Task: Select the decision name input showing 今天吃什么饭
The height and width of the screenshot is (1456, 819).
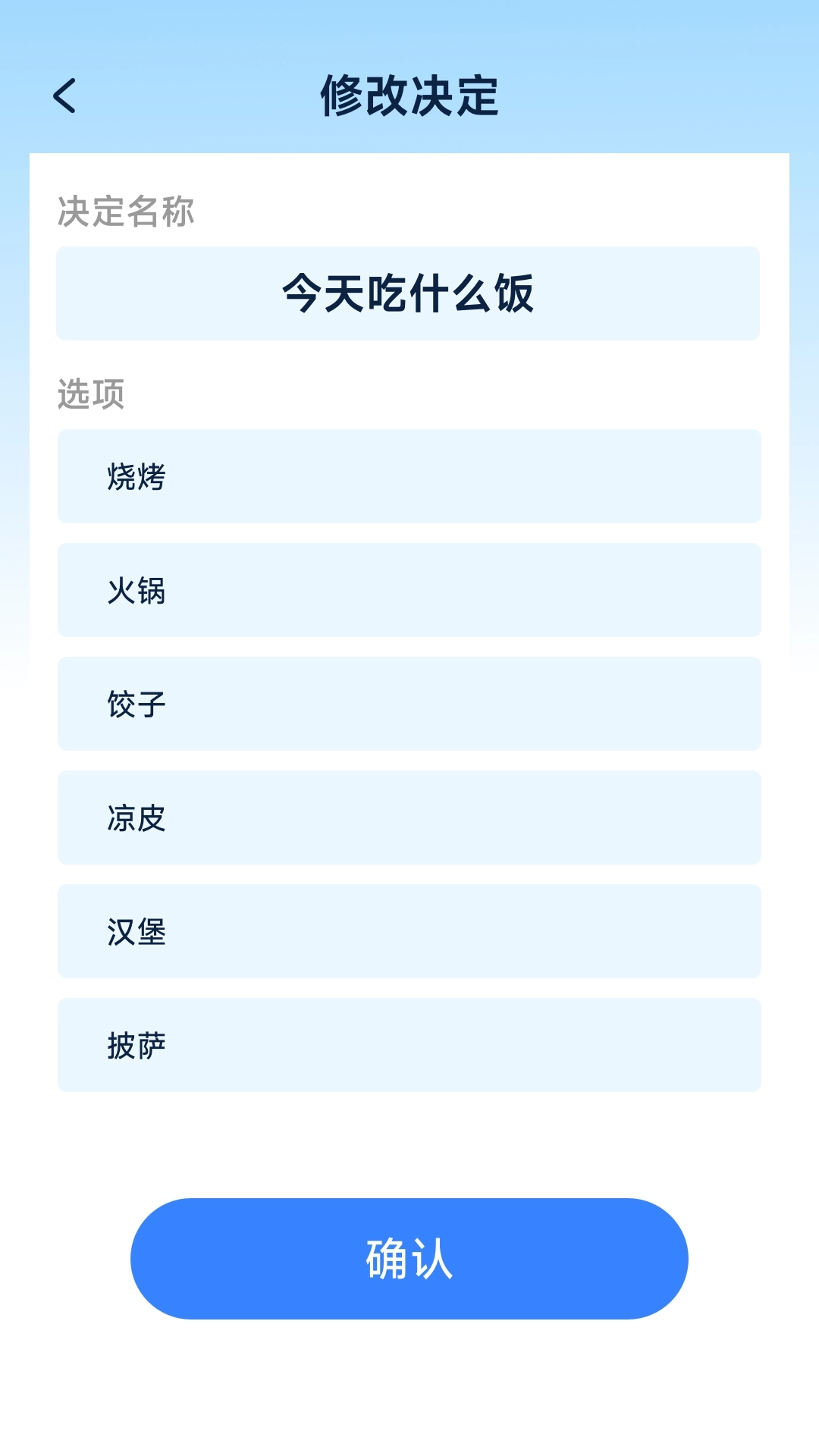Action: [409, 293]
